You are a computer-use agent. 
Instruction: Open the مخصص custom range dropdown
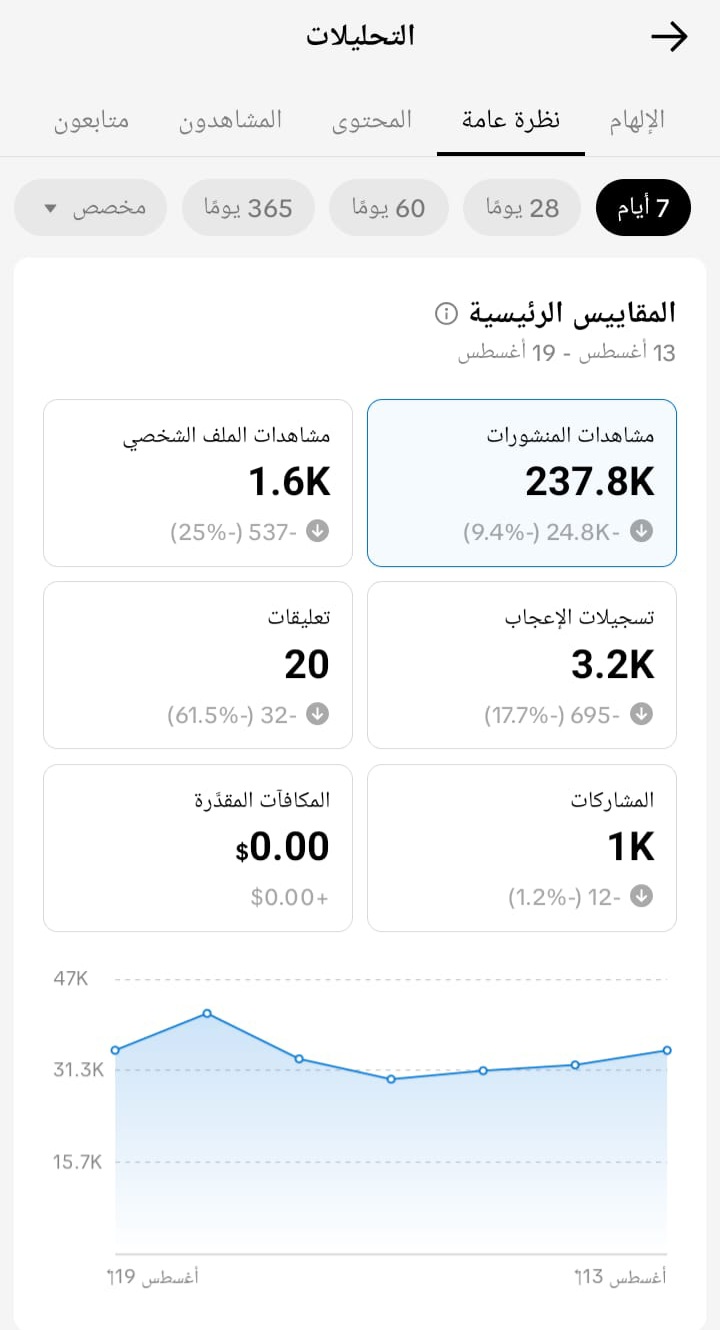(x=91, y=208)
